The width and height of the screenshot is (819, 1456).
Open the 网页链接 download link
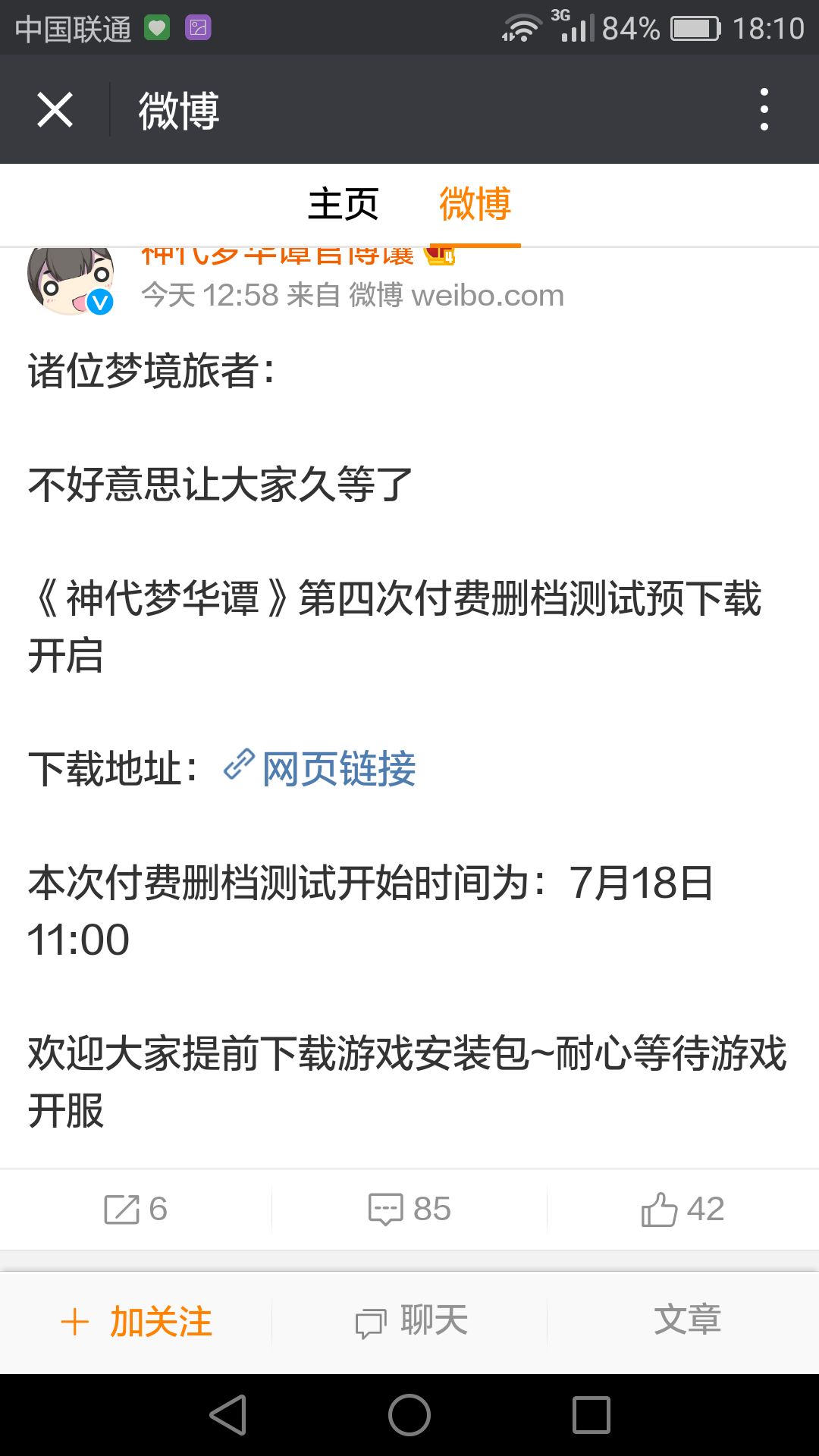point(319,768)
